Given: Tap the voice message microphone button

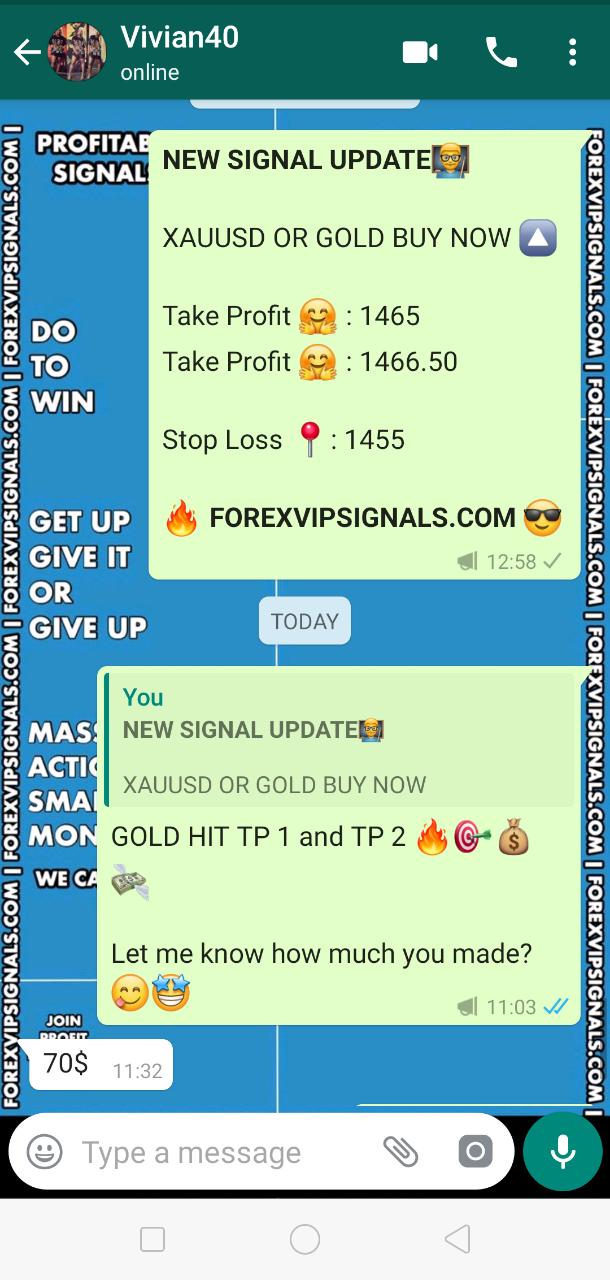Looking at the screenshot, I should tap(563, 1152).
